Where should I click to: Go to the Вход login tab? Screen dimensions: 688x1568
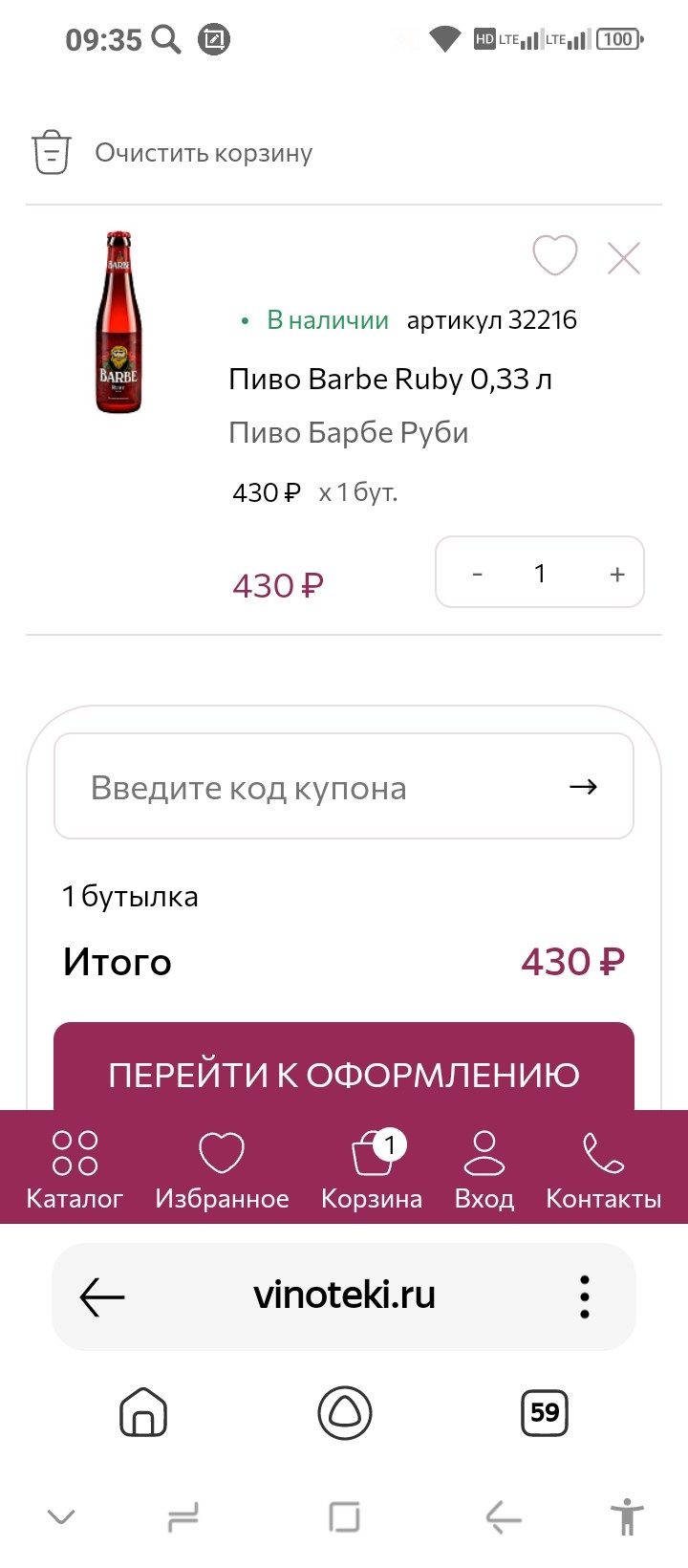484,1169
